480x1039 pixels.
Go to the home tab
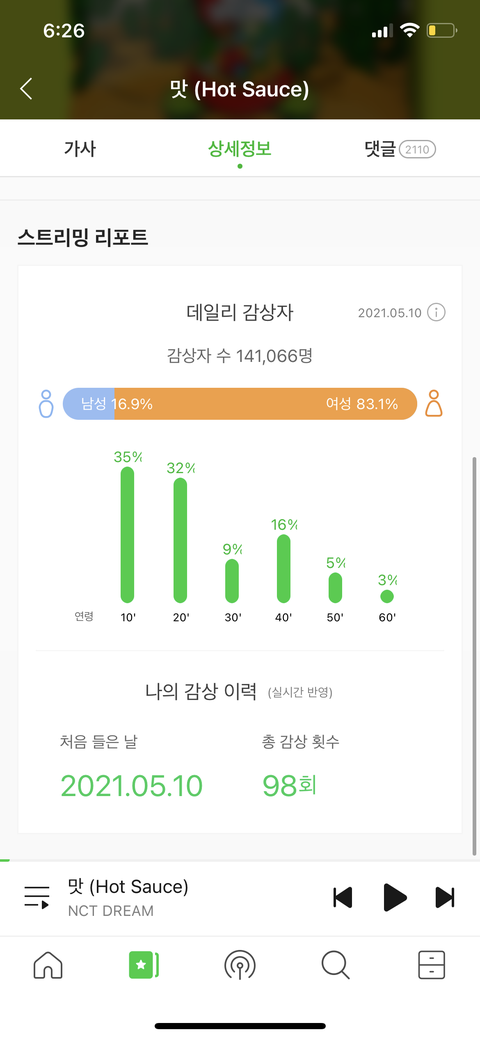click(48, 965)
